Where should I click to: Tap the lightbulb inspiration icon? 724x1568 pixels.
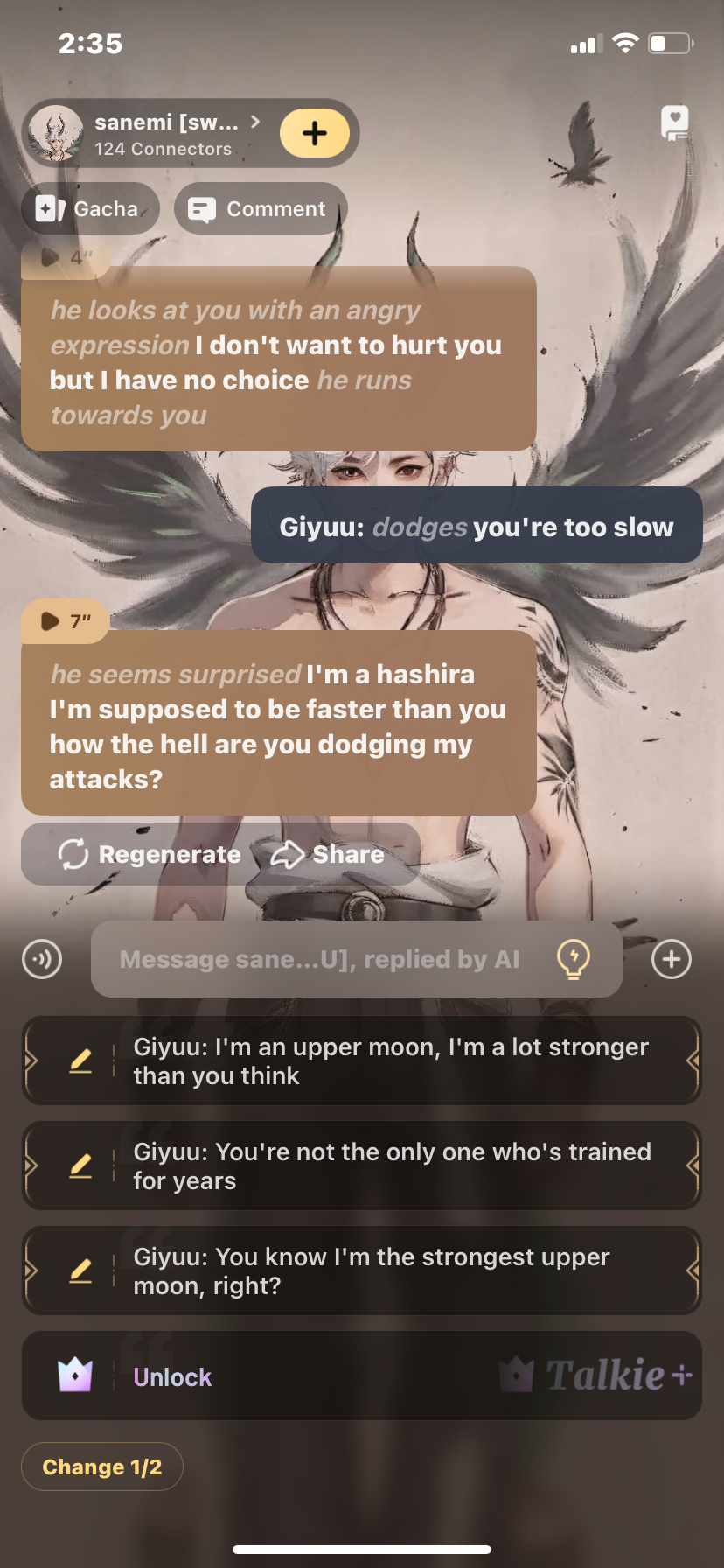(574, 959)
